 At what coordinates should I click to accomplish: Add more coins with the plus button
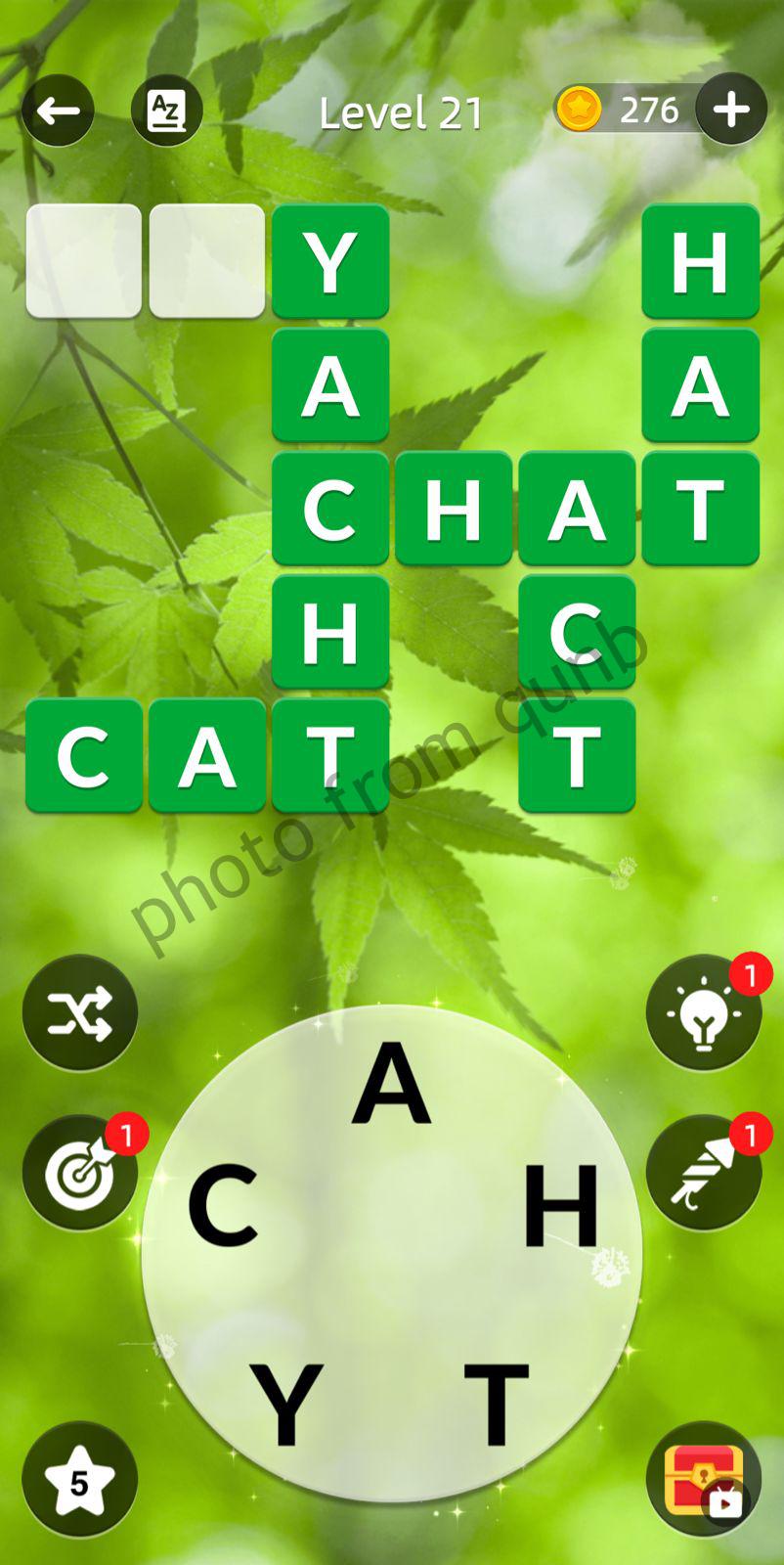coord(730,110)
